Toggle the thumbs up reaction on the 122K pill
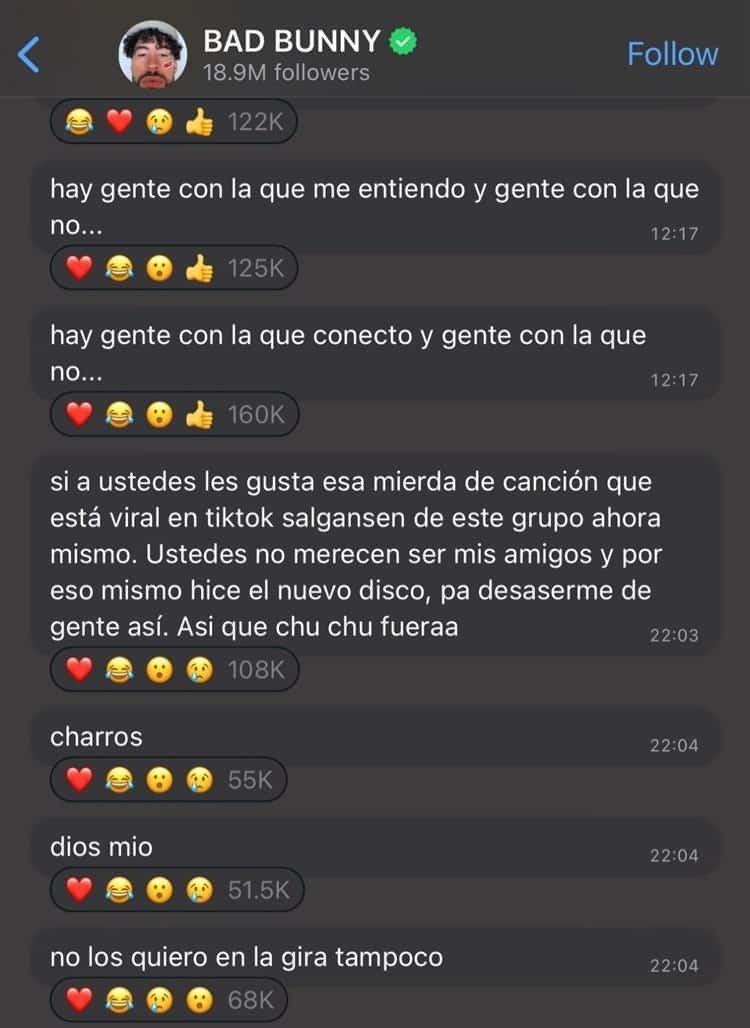Viewport: 750px width, 1028px height. (x=199, y=121)
